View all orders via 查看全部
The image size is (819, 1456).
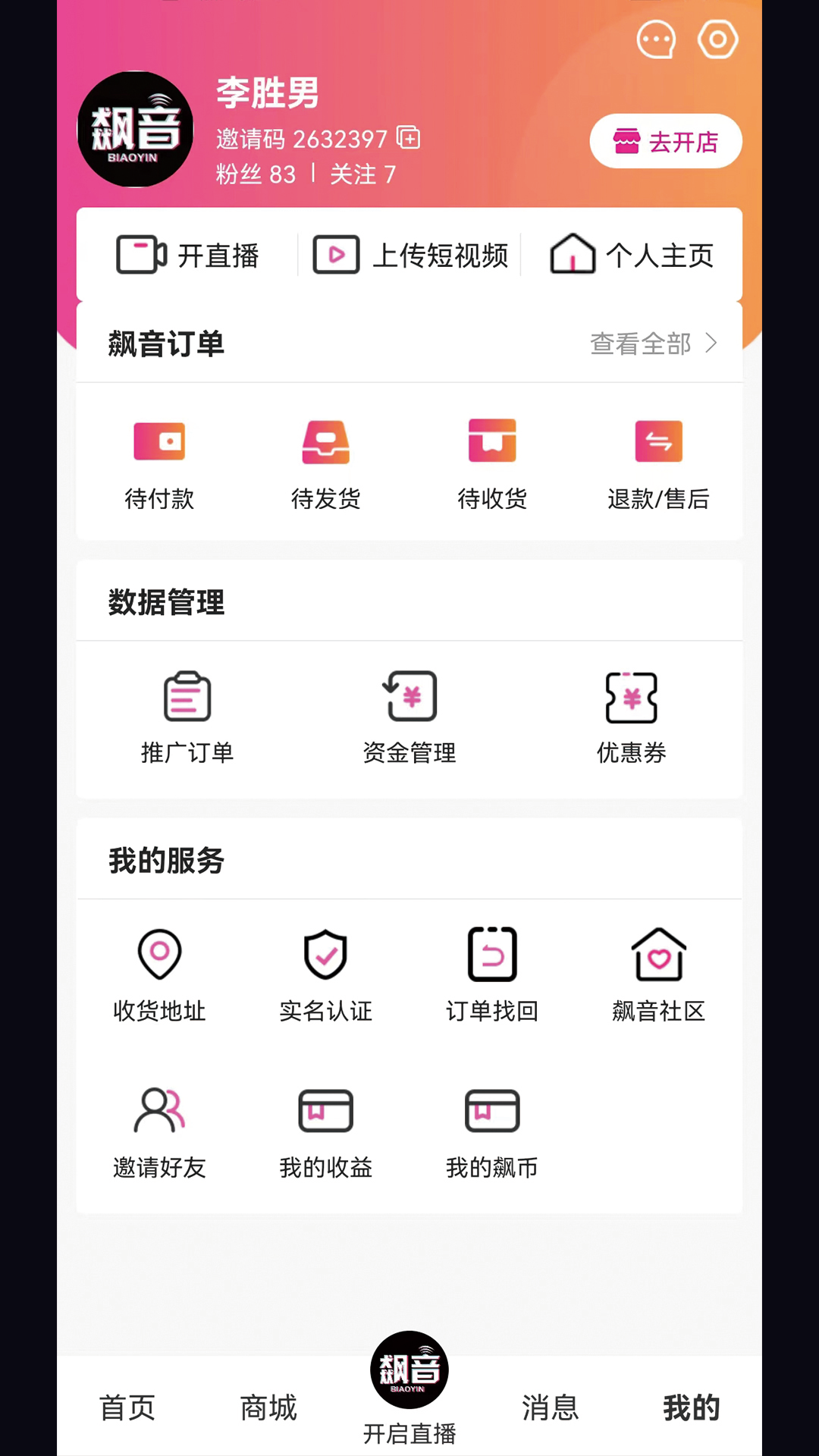point(653,344)
